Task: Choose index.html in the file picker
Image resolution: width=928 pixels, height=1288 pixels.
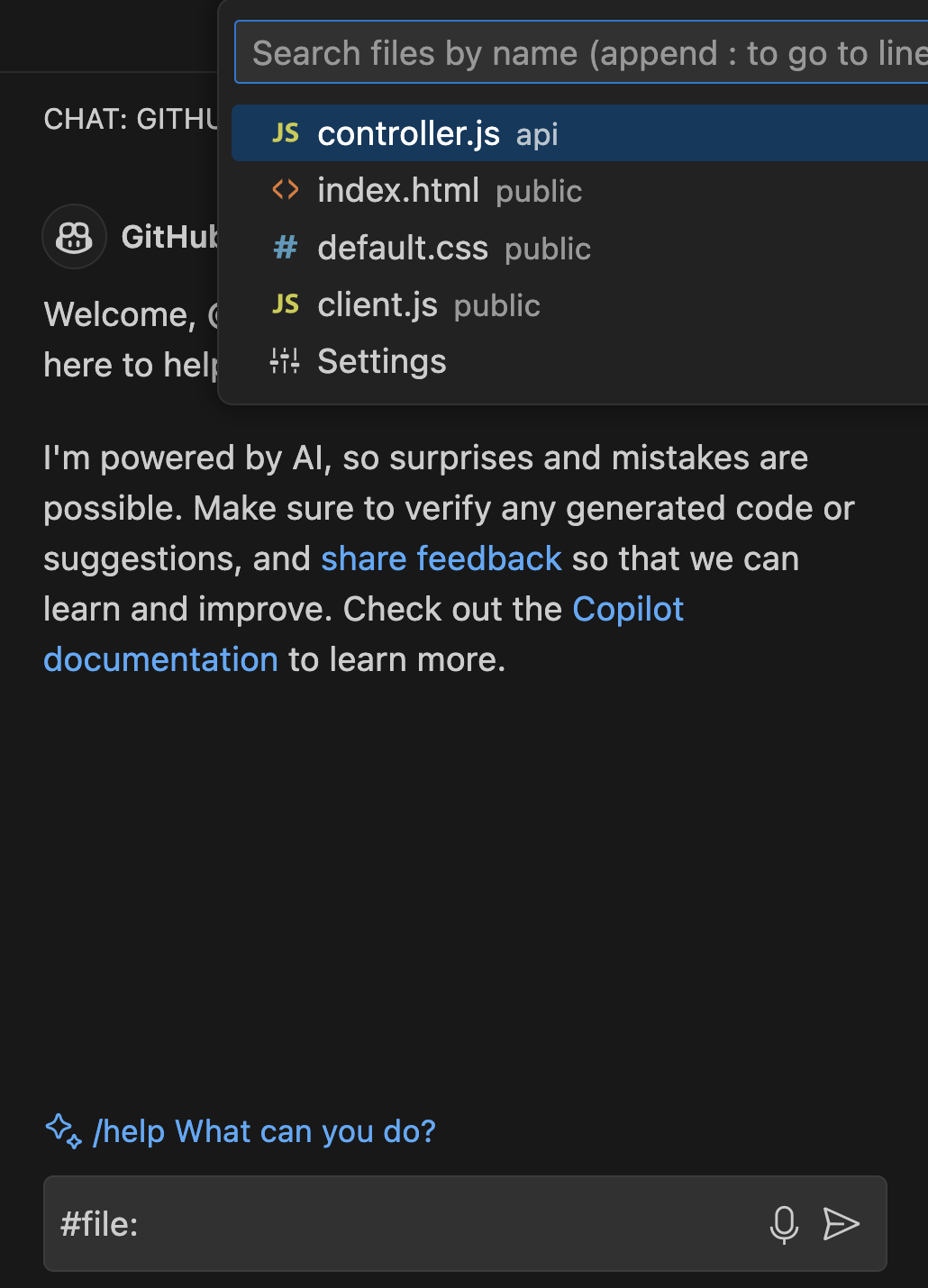Action: coord(399,191)
